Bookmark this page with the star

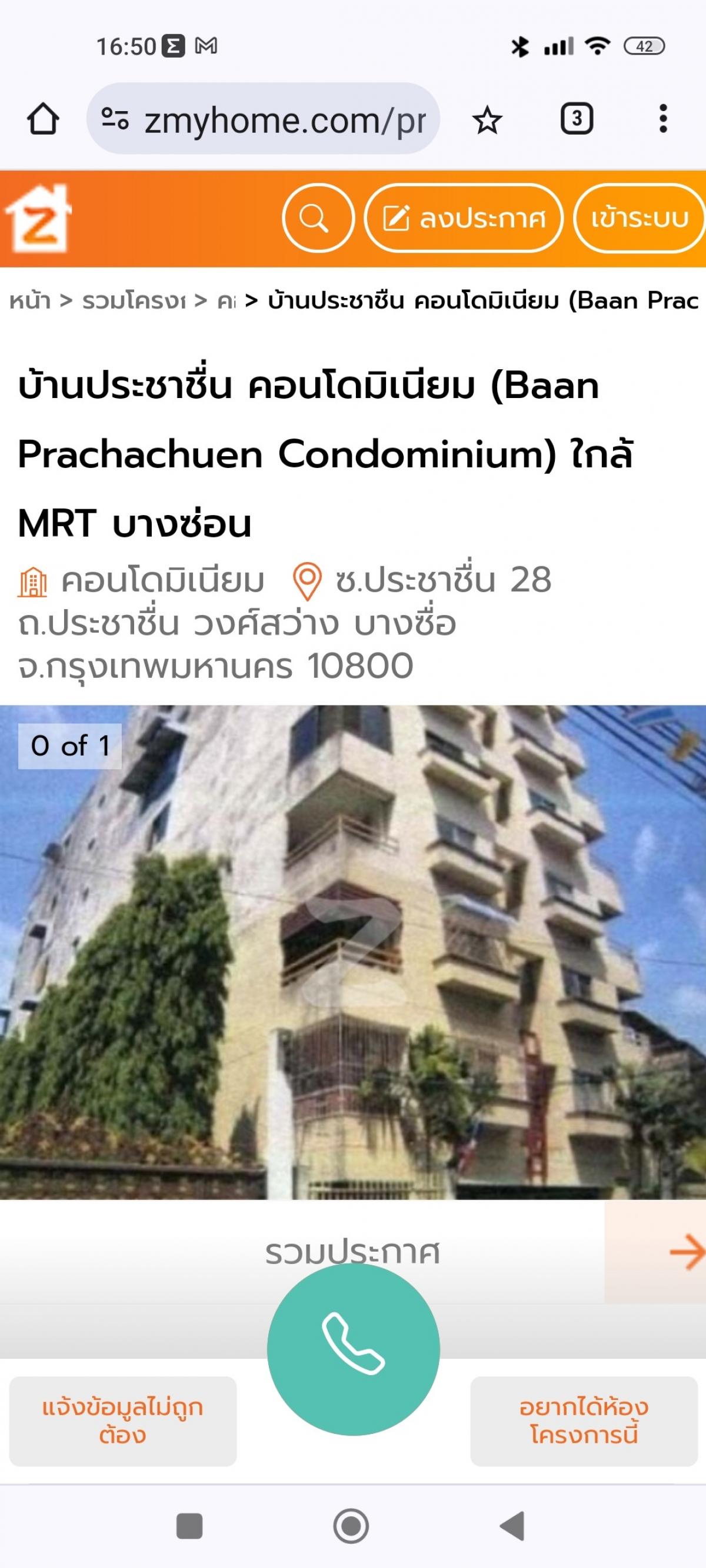tap(487, 119)
